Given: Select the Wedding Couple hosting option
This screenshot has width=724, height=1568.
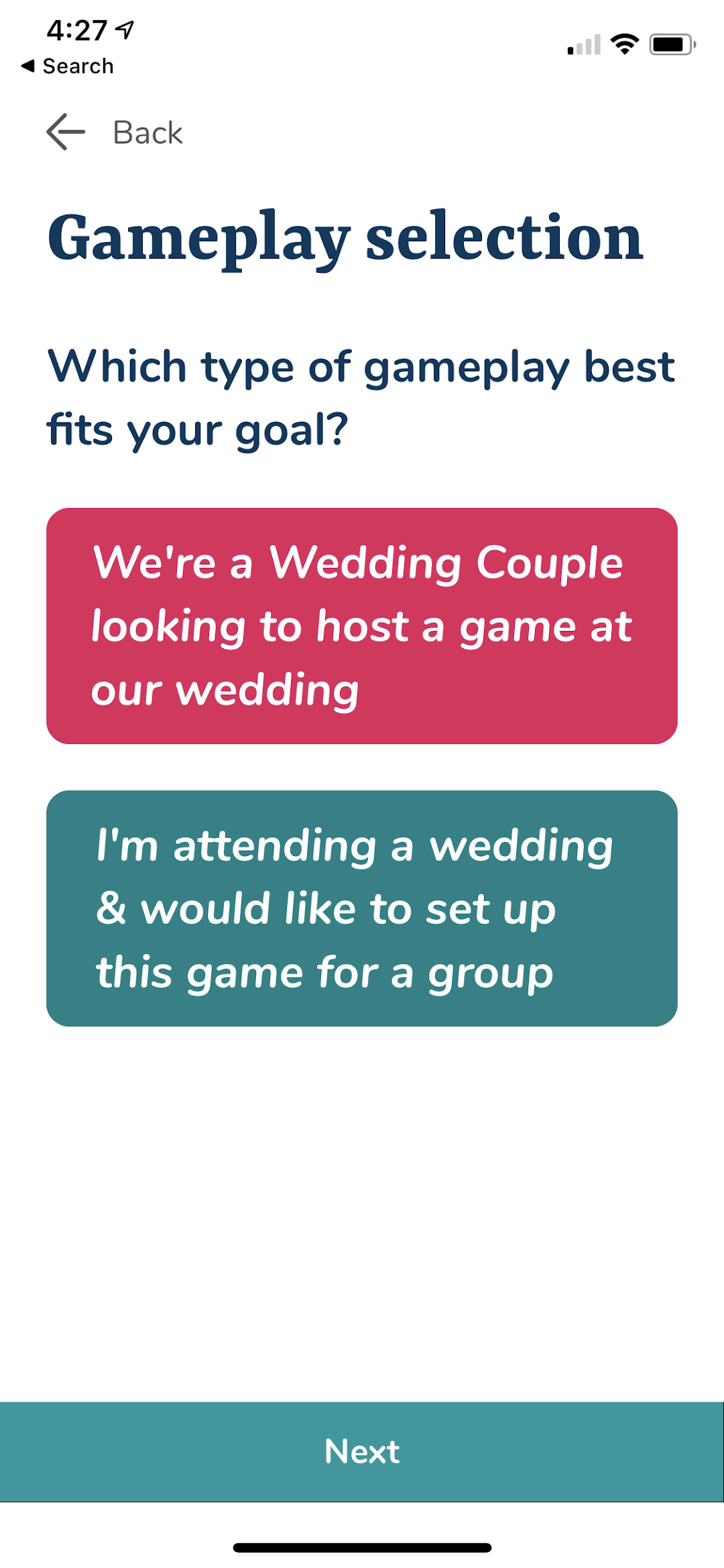Looking at the screenshot, I should (362, 625).
